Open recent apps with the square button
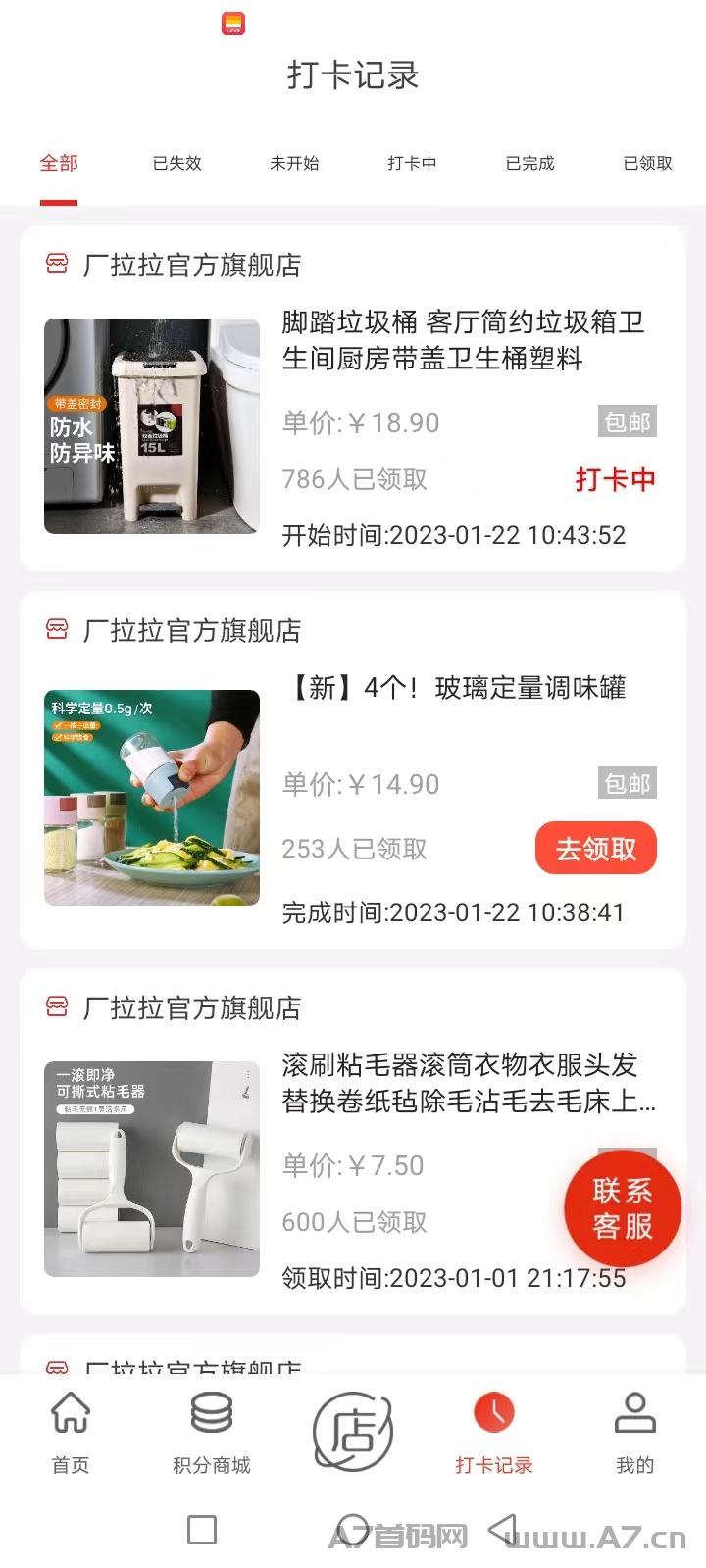Viewport: 706px width, 1568px height. 202,1530
